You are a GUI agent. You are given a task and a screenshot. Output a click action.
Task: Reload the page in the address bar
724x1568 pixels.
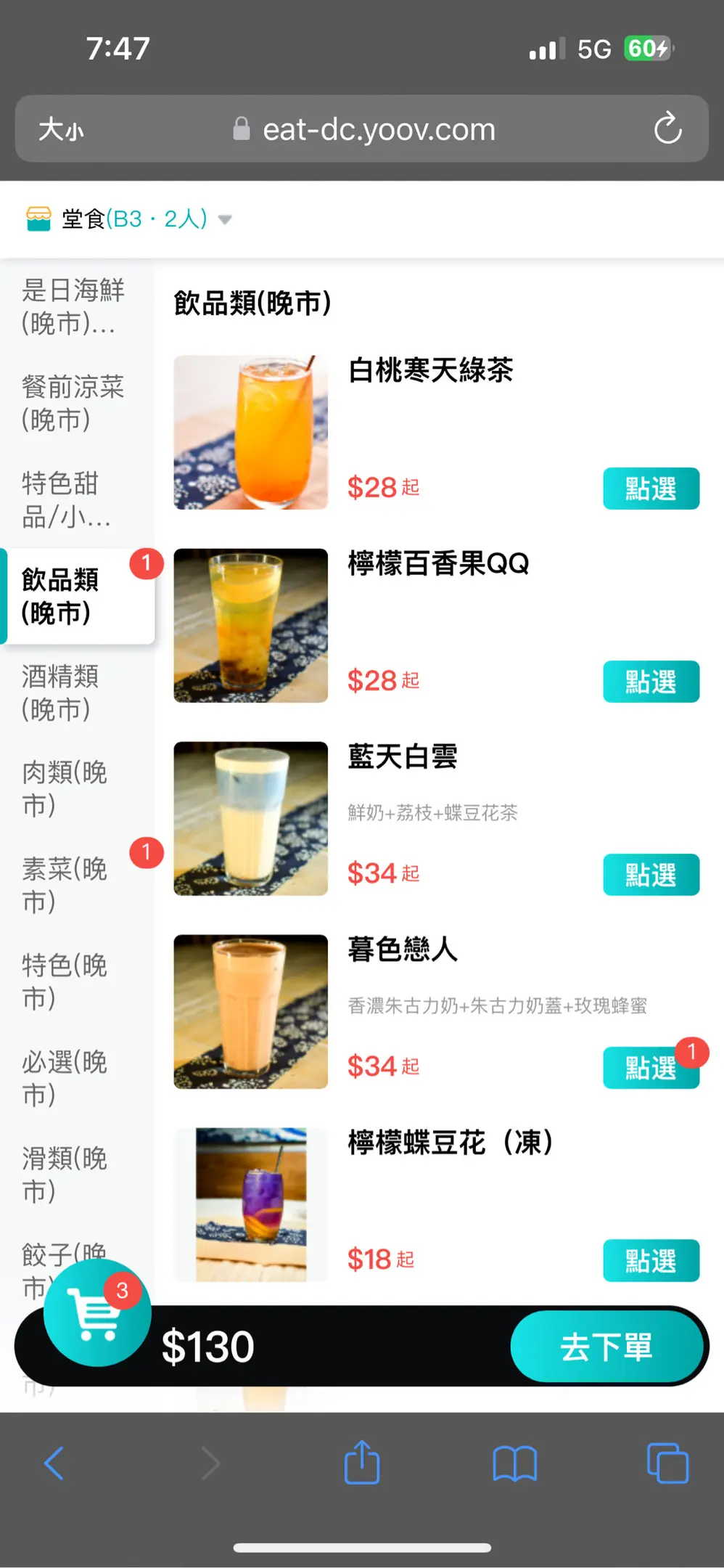coord(667,129)
